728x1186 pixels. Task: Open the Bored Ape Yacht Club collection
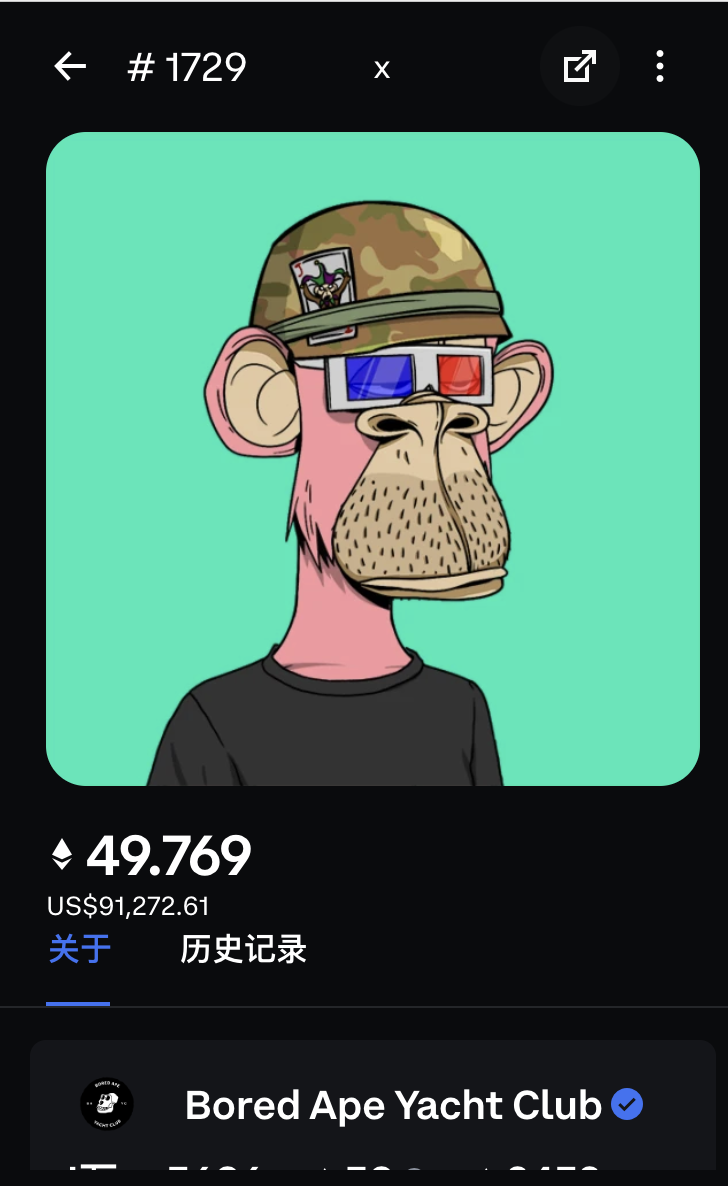393,1105
